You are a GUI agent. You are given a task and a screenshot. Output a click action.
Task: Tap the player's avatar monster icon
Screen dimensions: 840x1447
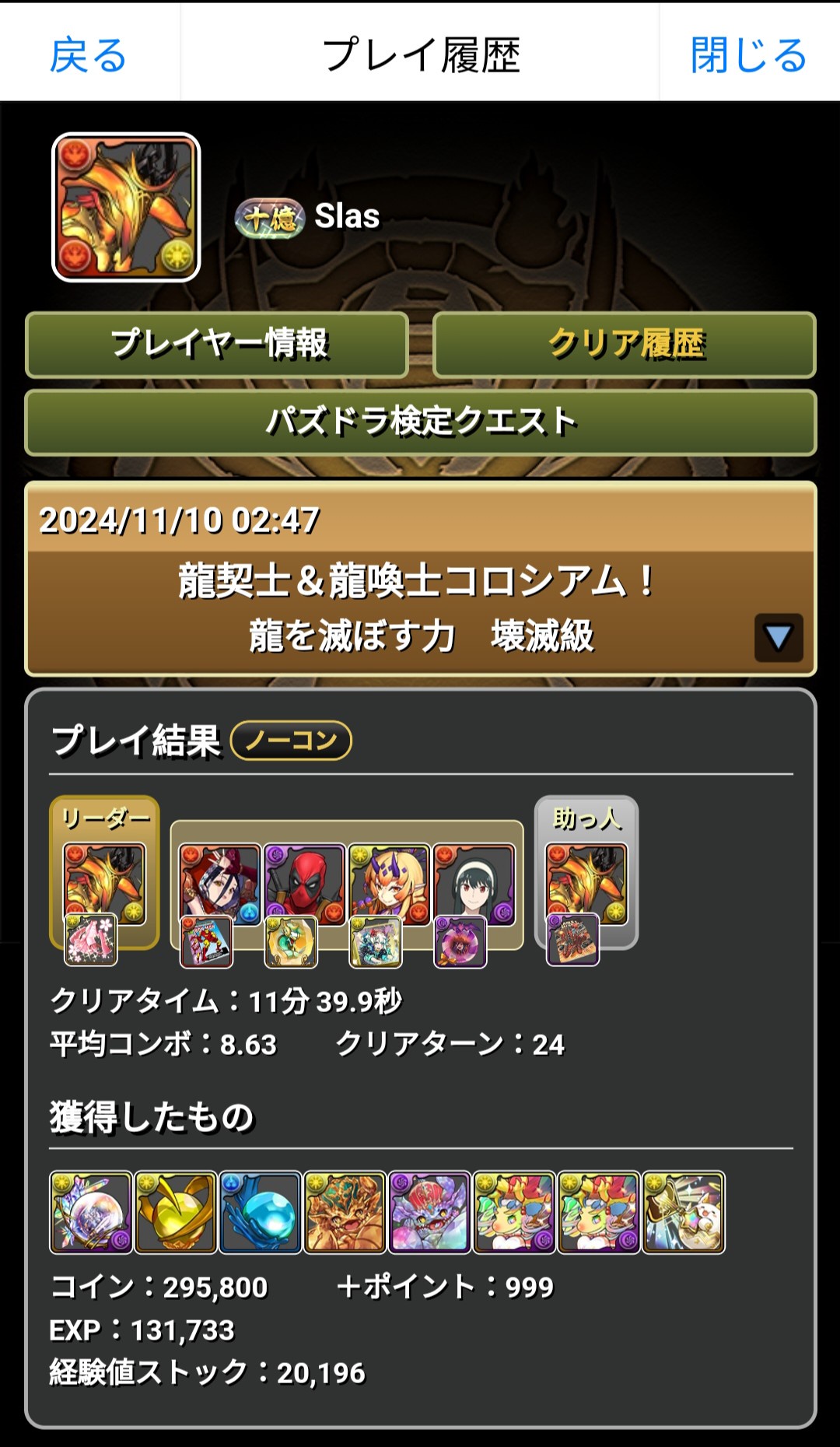pyautogui.click(x=126, y=207)
